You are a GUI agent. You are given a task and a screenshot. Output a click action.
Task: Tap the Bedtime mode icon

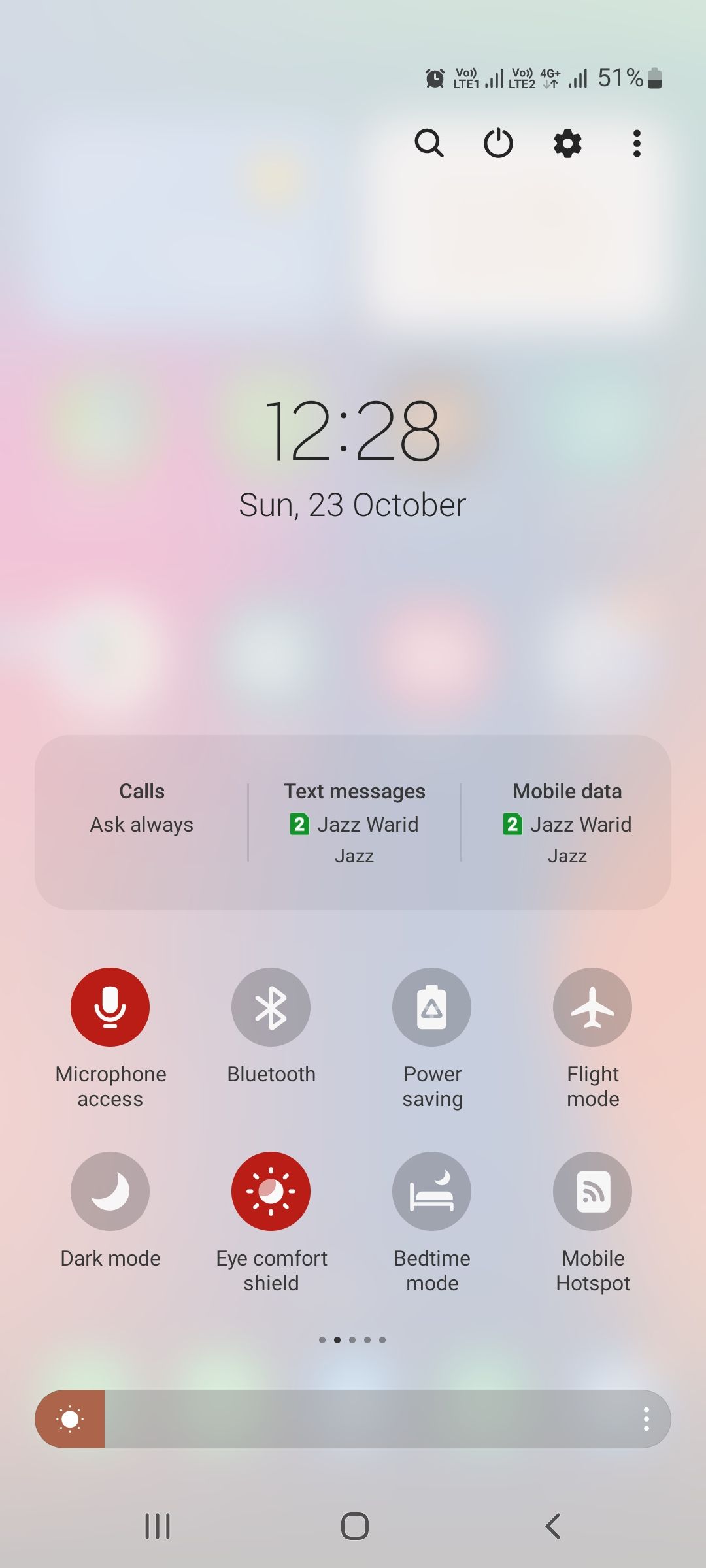(431, 1190)
